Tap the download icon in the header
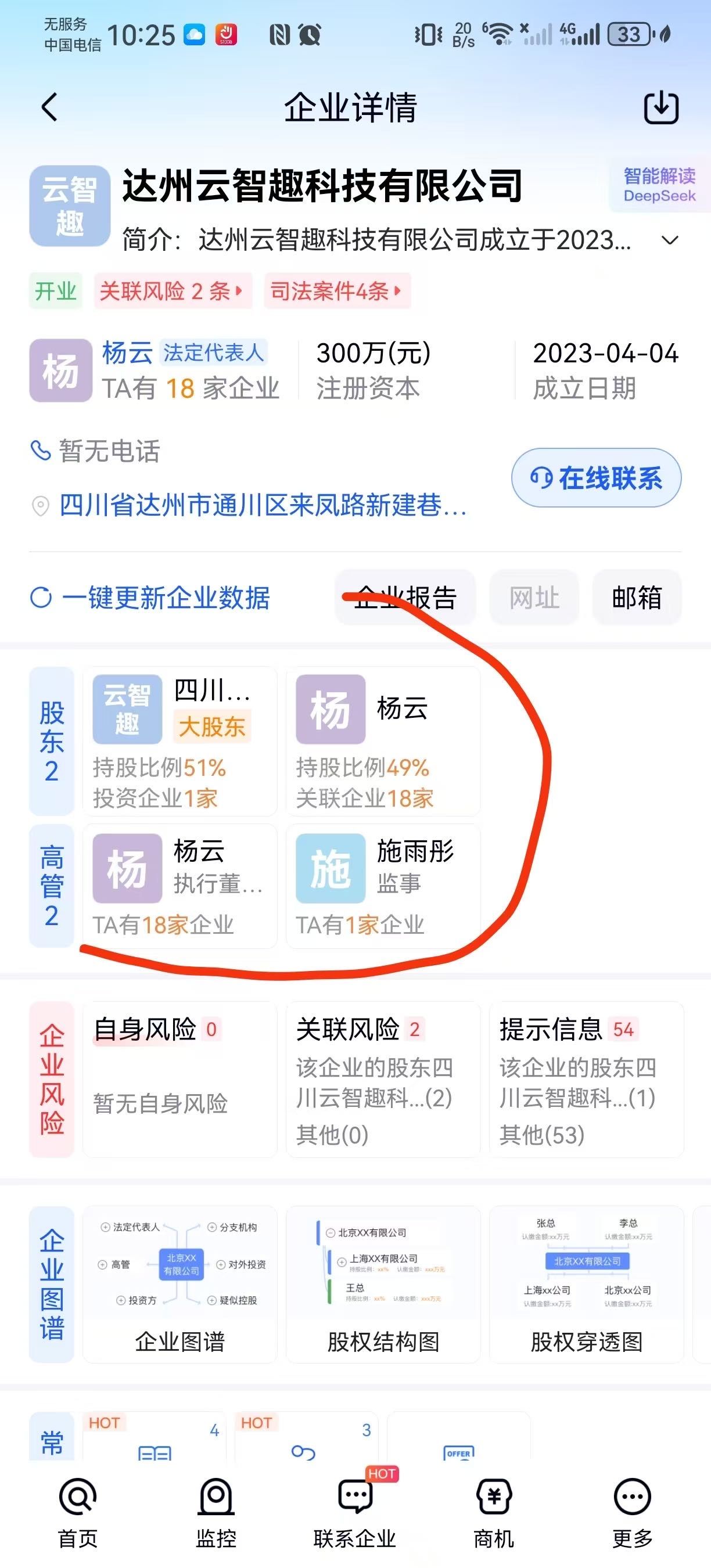Image resolution: width=711 pixels, height=1568 pixels. 661,108
